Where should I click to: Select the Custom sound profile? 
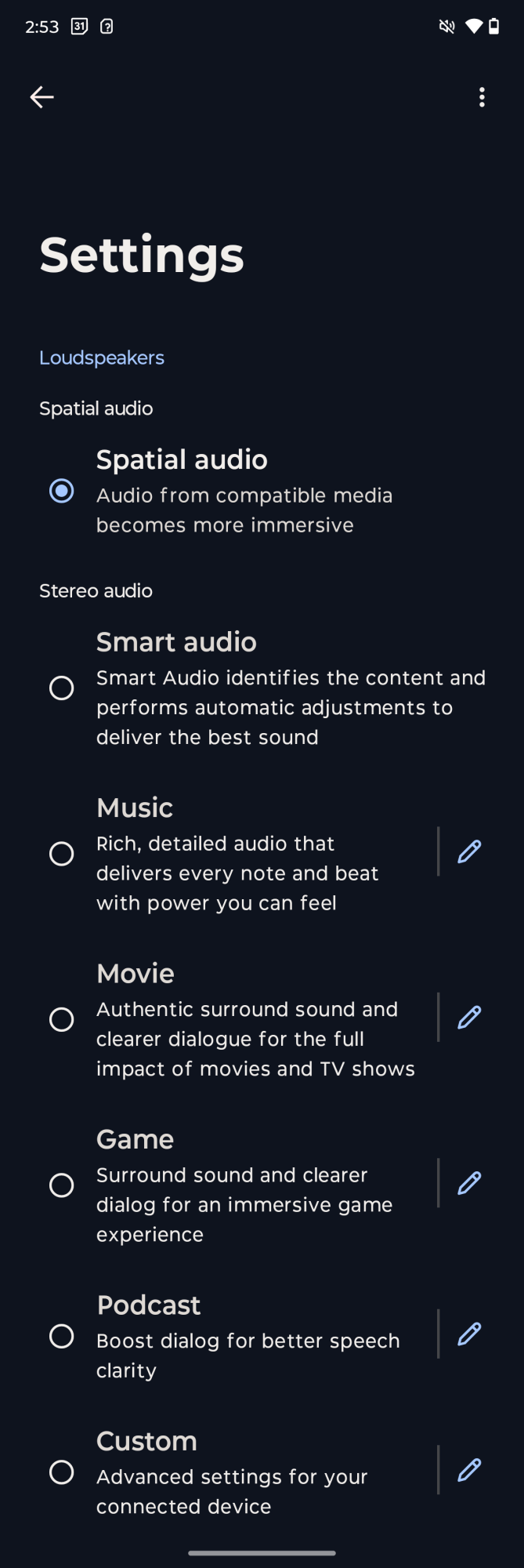coord(62,1472)
